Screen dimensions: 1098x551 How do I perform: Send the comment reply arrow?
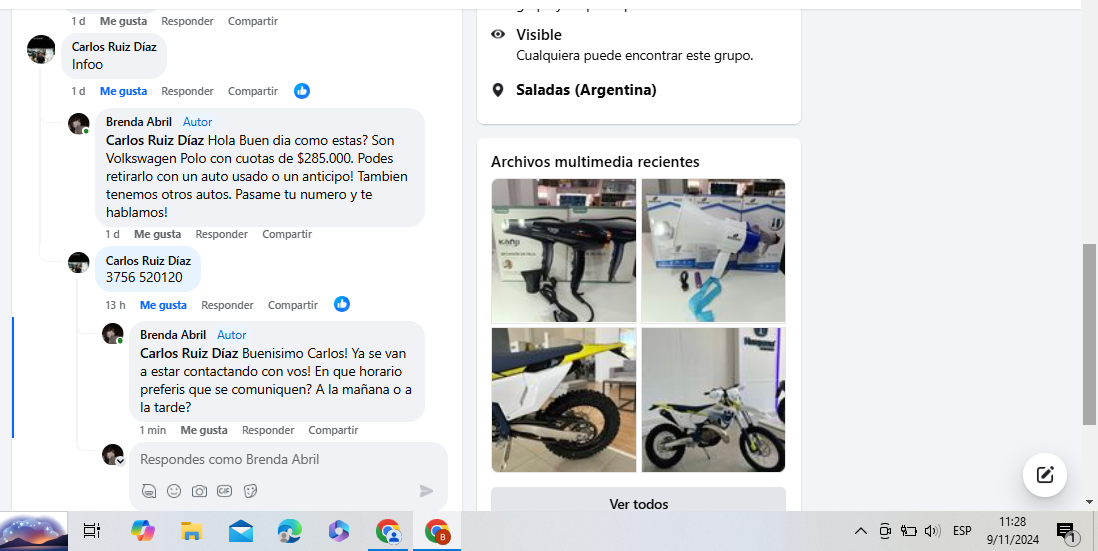[x=426, y=491]
